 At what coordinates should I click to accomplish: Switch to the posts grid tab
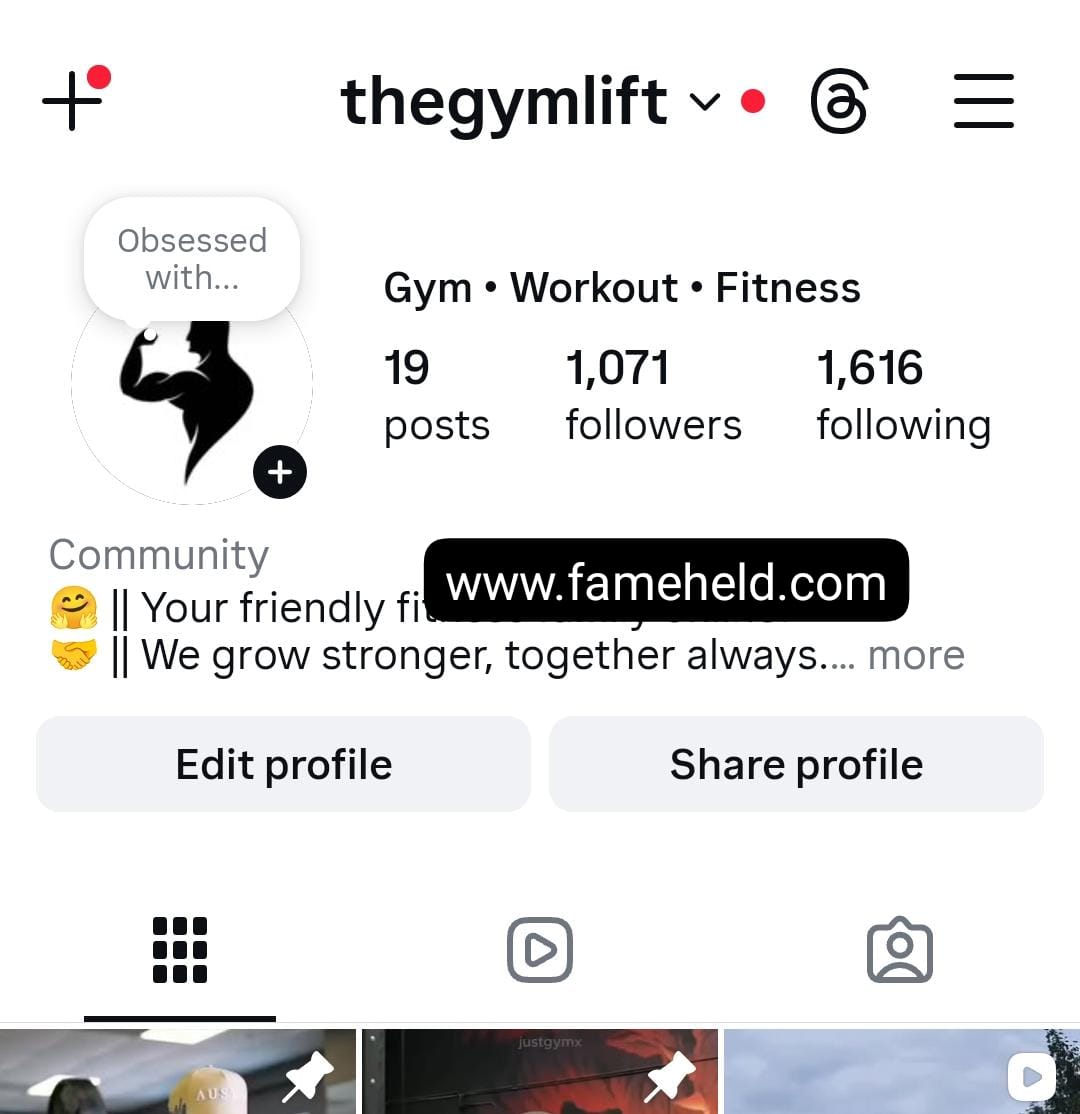point(180,950)
